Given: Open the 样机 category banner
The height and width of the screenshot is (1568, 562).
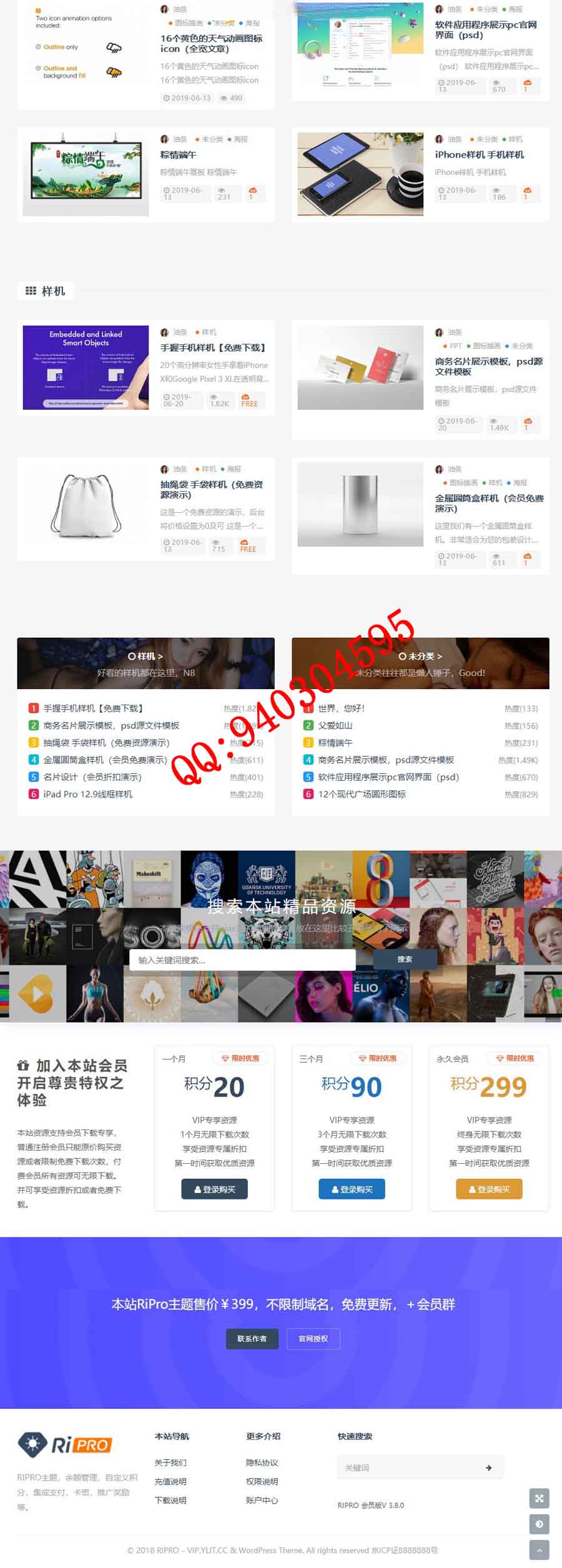Looking at the screenshot, I should click(145, 657).
